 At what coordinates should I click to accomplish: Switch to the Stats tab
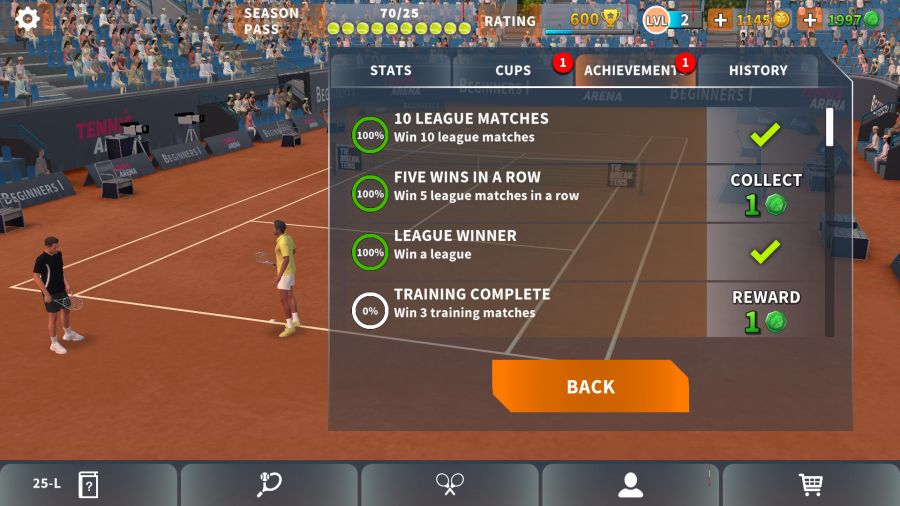pyautogui.click(x=390, y=70)
